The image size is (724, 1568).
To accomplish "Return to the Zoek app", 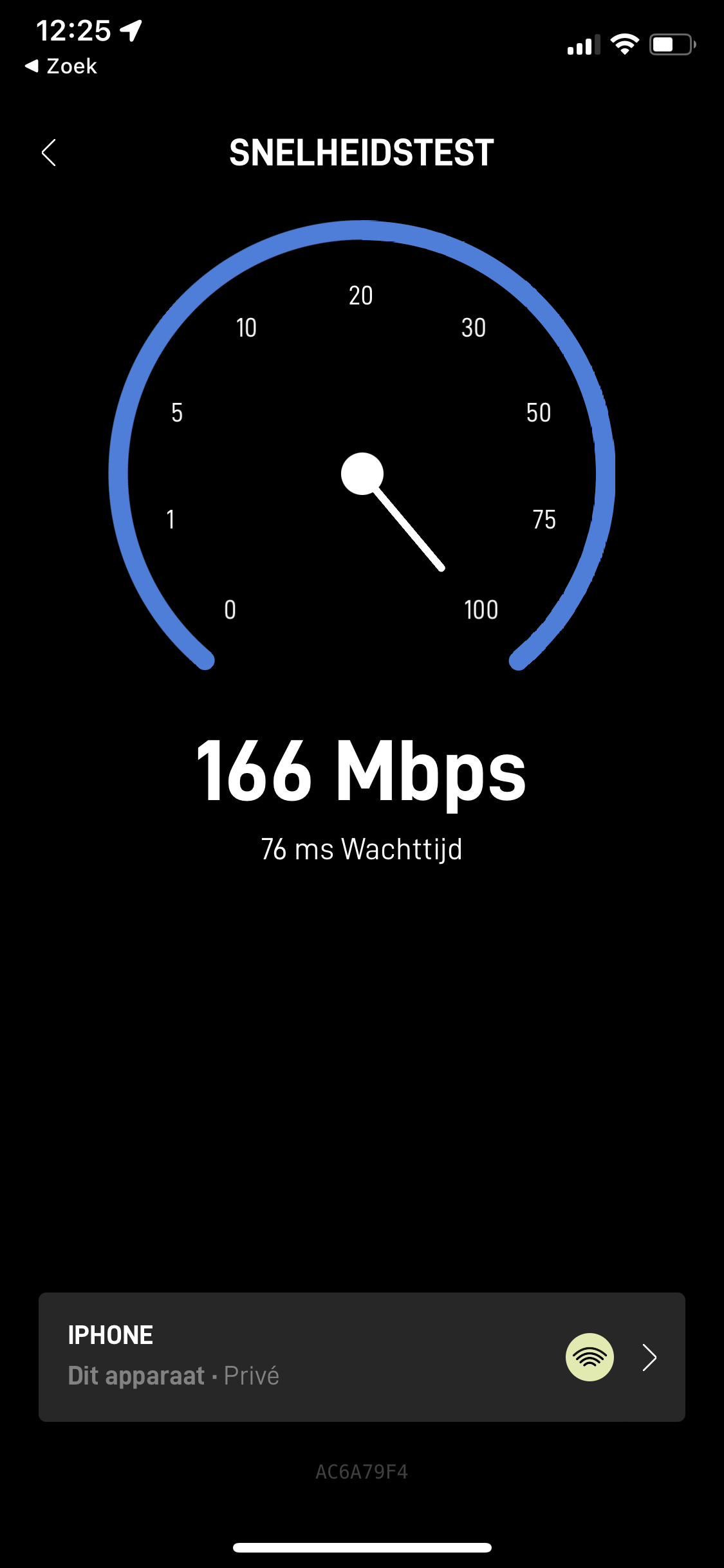I will pyautogui.click(x=62, y=66).
